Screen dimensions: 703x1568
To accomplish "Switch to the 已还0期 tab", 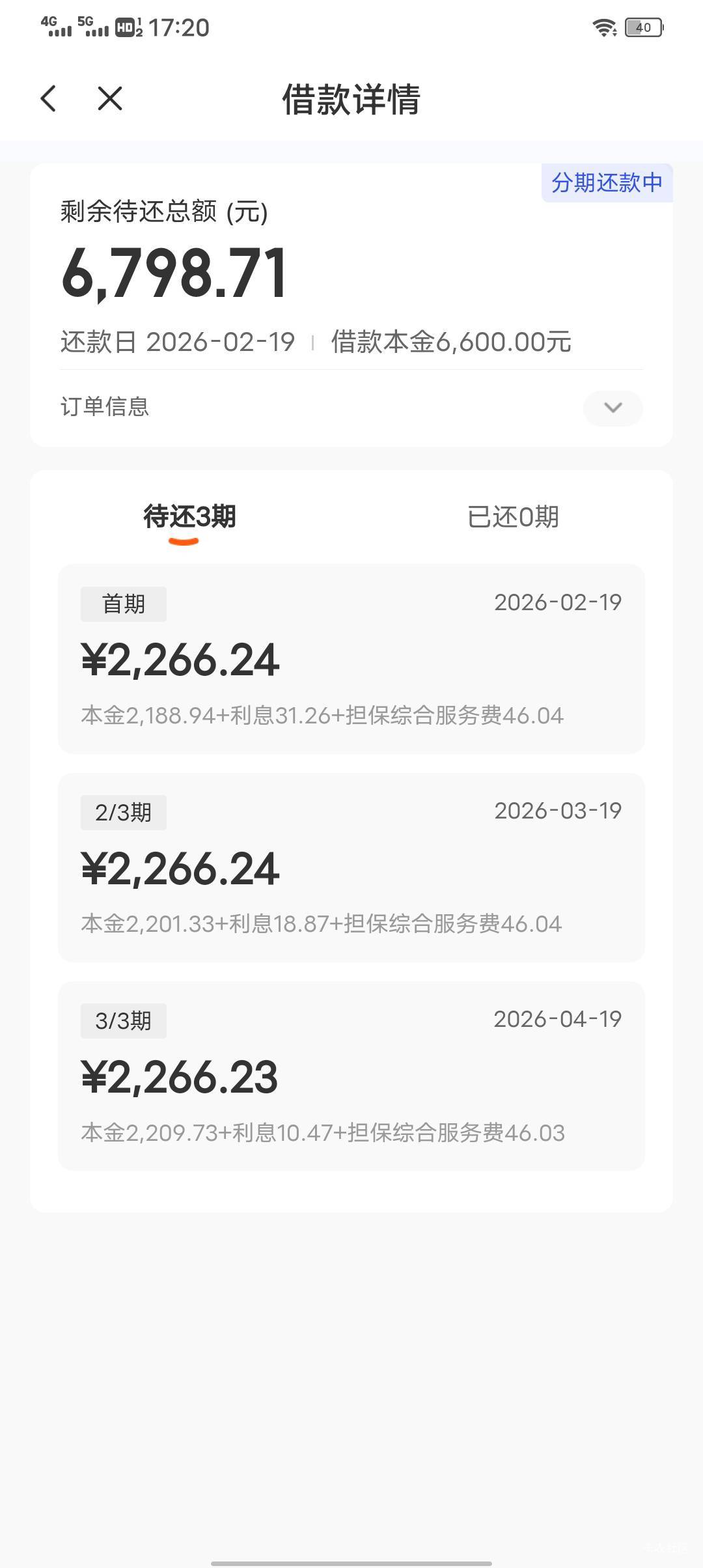I will pyautogui.click(x=513, y=517).
